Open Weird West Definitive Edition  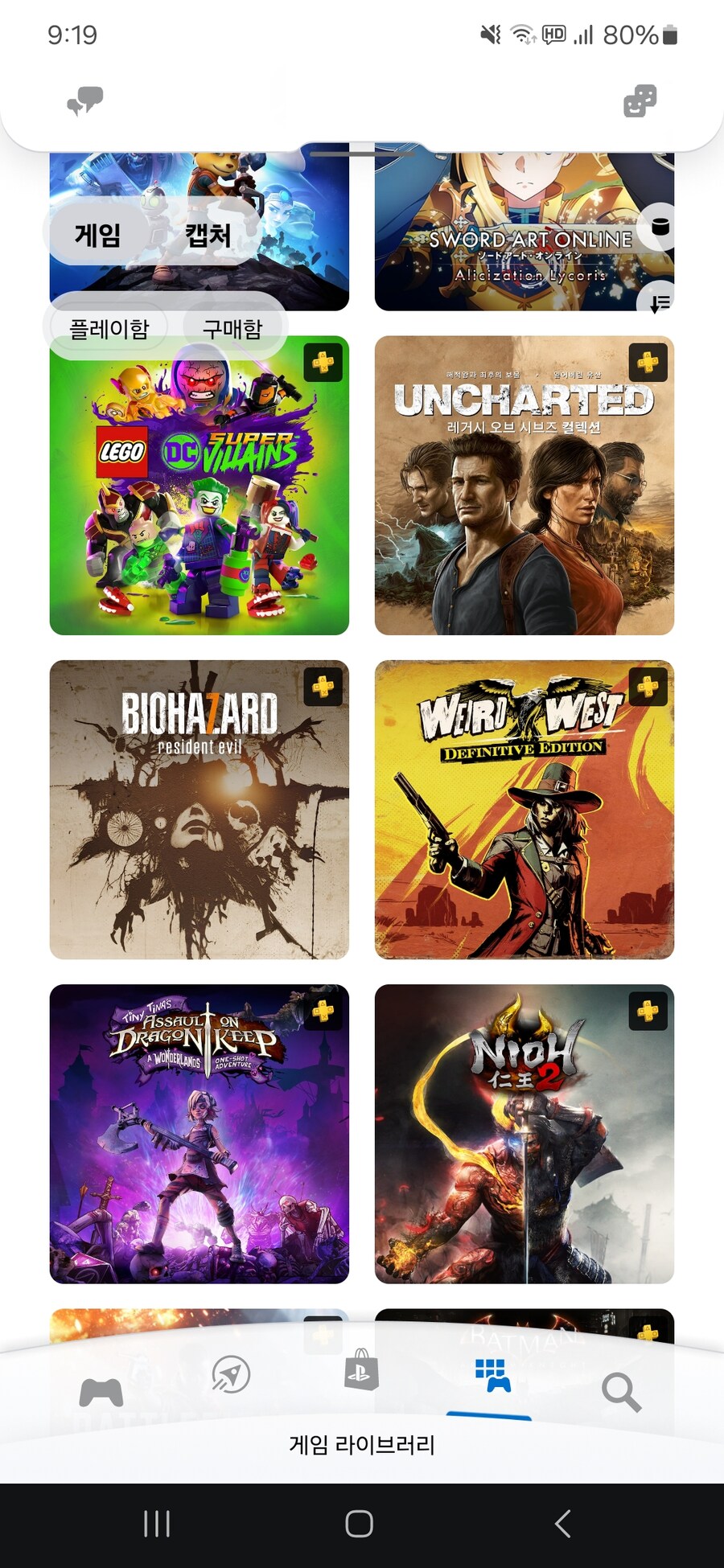click(524, 810)
